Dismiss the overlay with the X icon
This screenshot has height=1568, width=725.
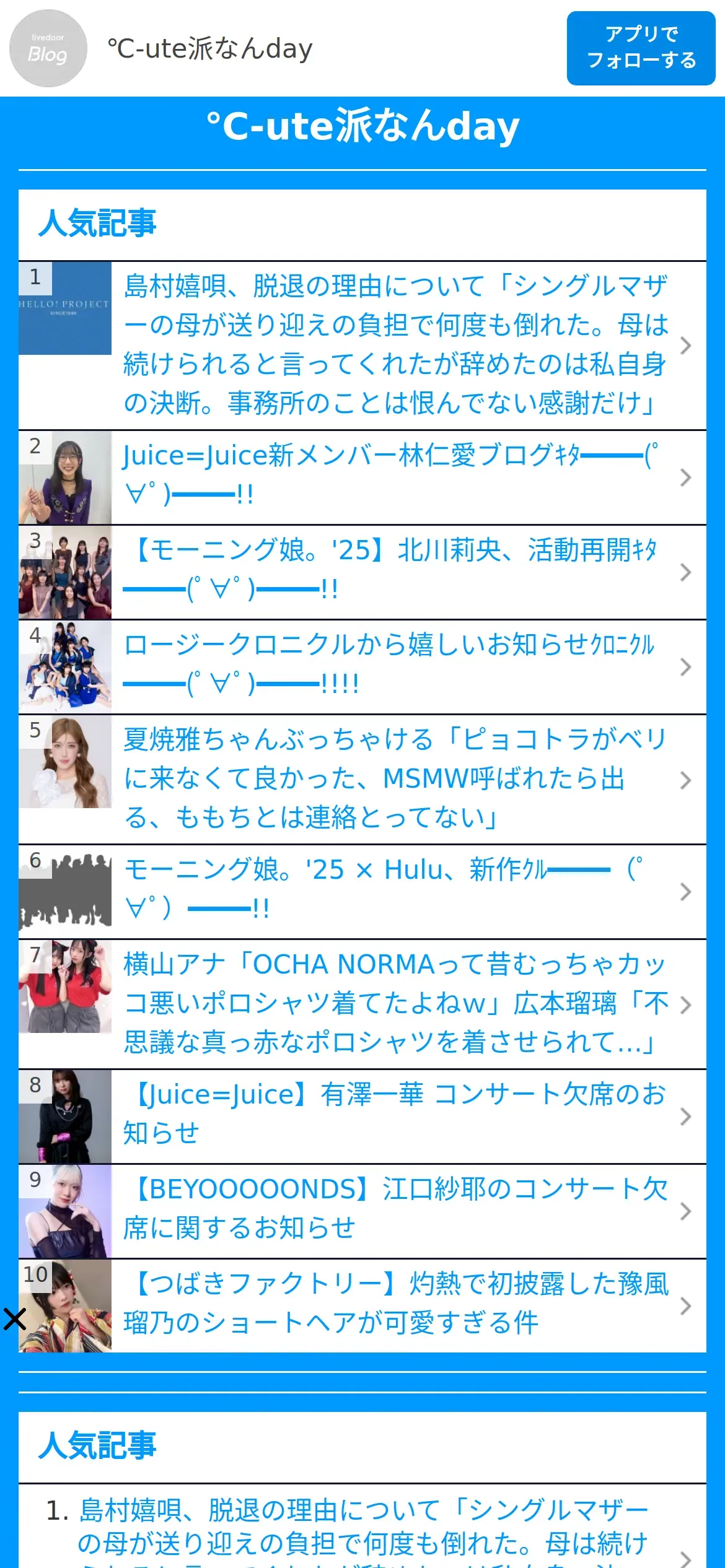click(14, 1318)
